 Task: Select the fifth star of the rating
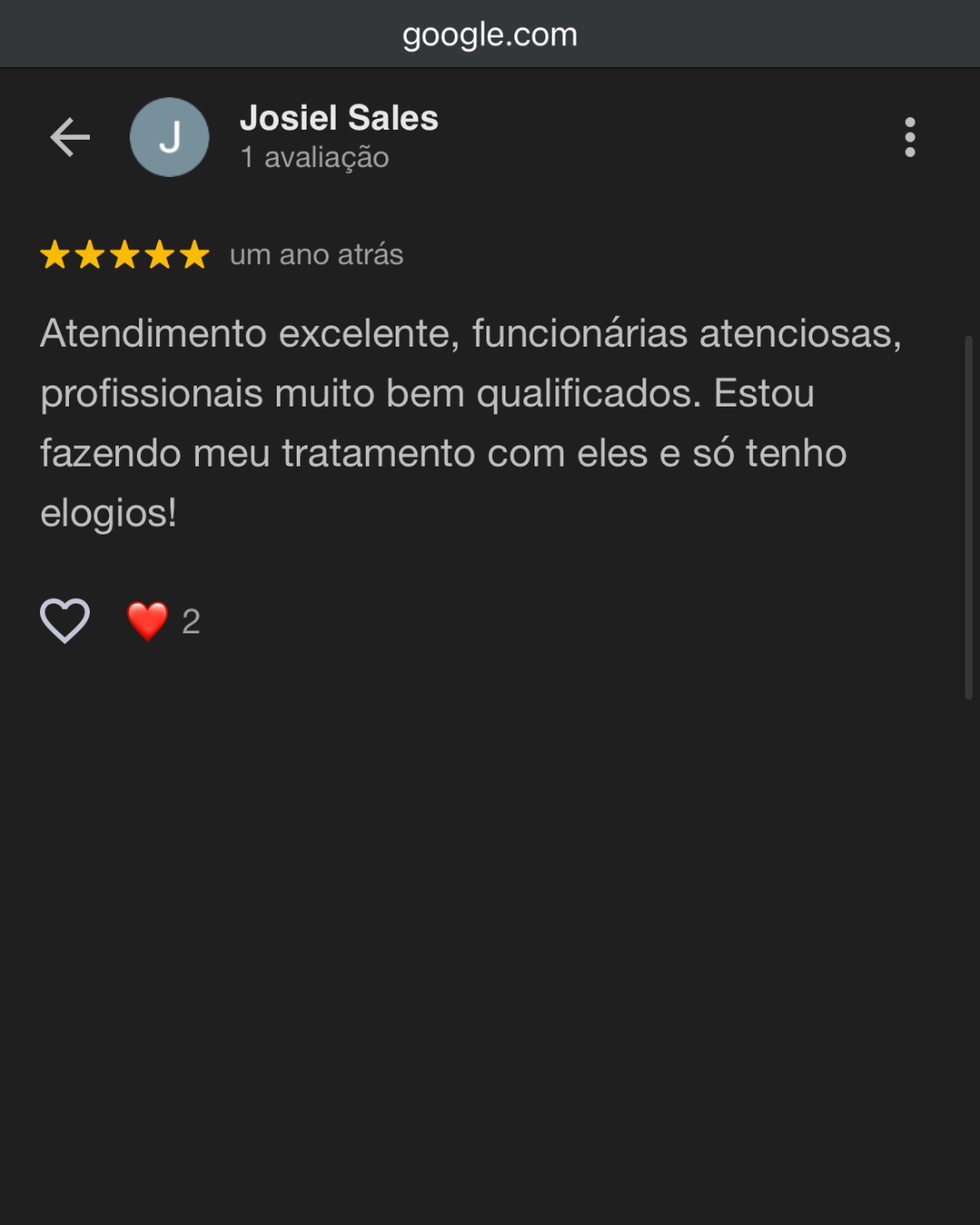point(196,254)
